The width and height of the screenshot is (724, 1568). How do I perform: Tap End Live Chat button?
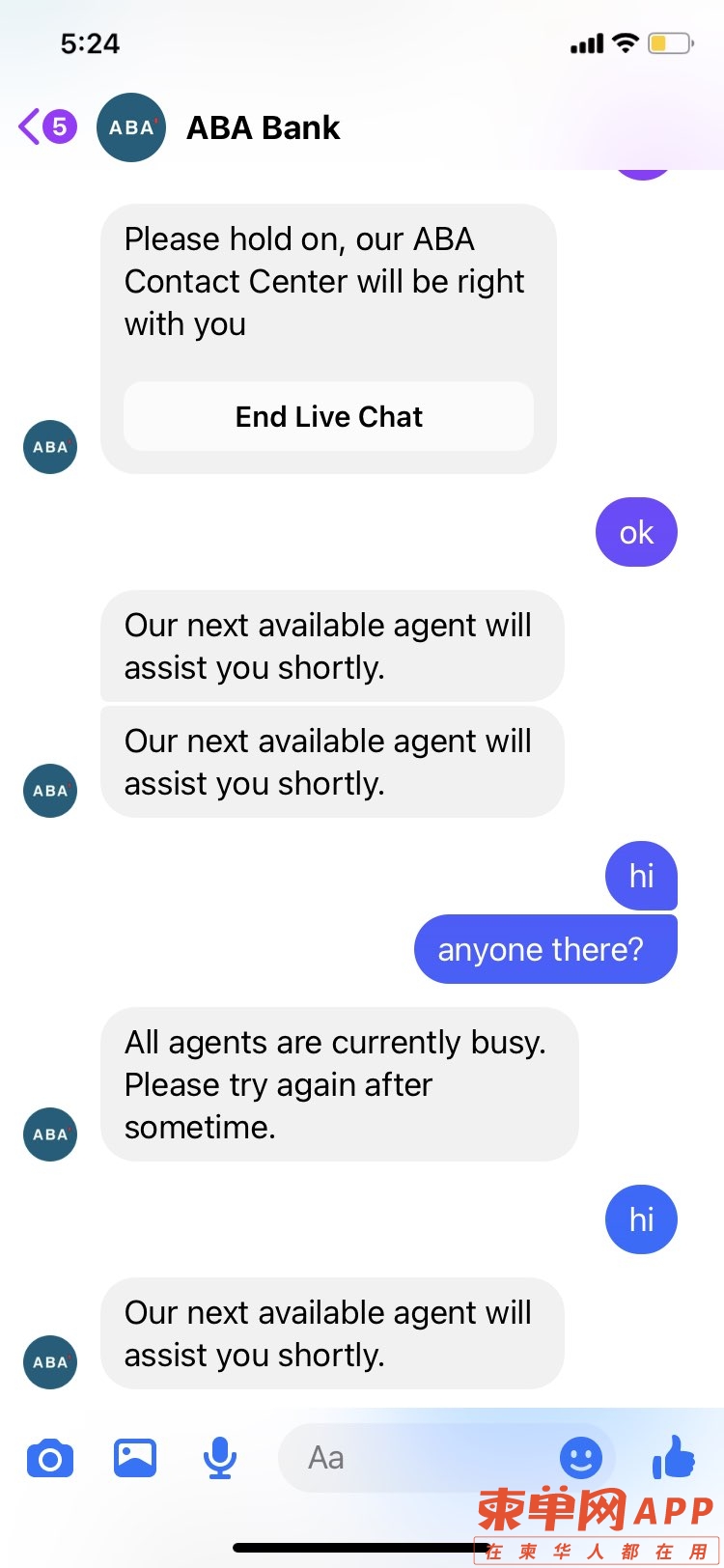[328, 417]
